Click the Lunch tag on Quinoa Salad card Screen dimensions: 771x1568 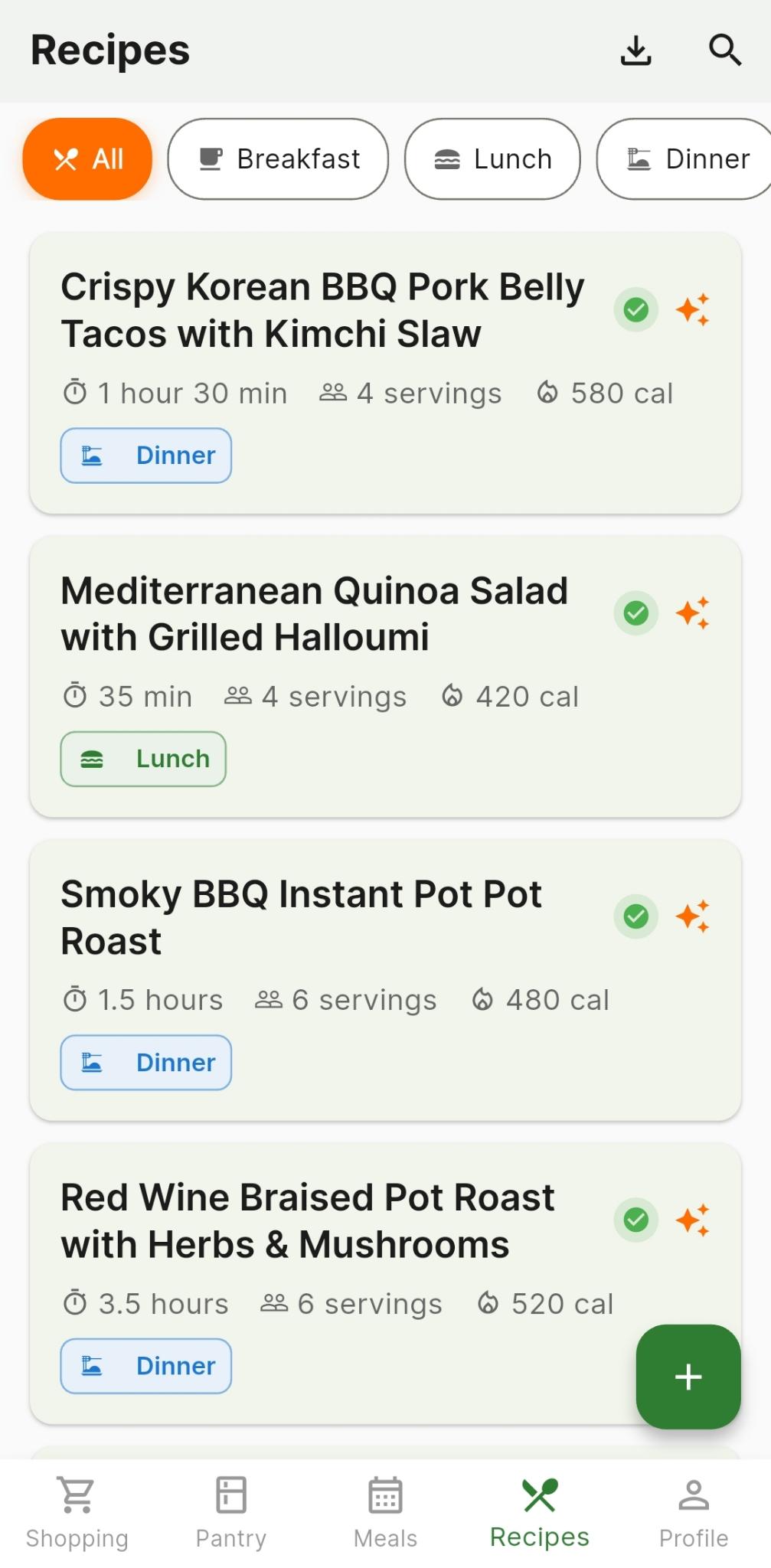(x=142, y=758)
